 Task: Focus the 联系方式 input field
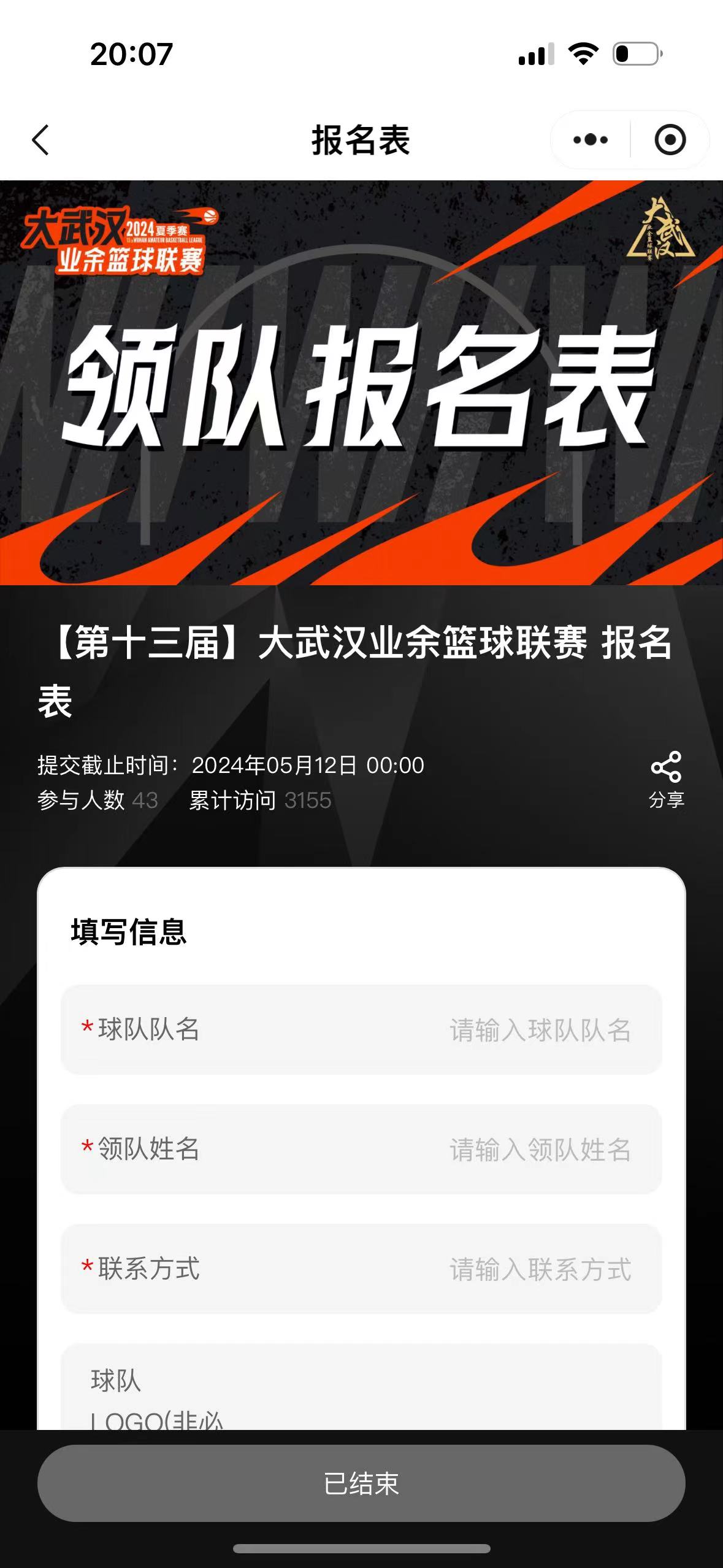(361, 1269)
